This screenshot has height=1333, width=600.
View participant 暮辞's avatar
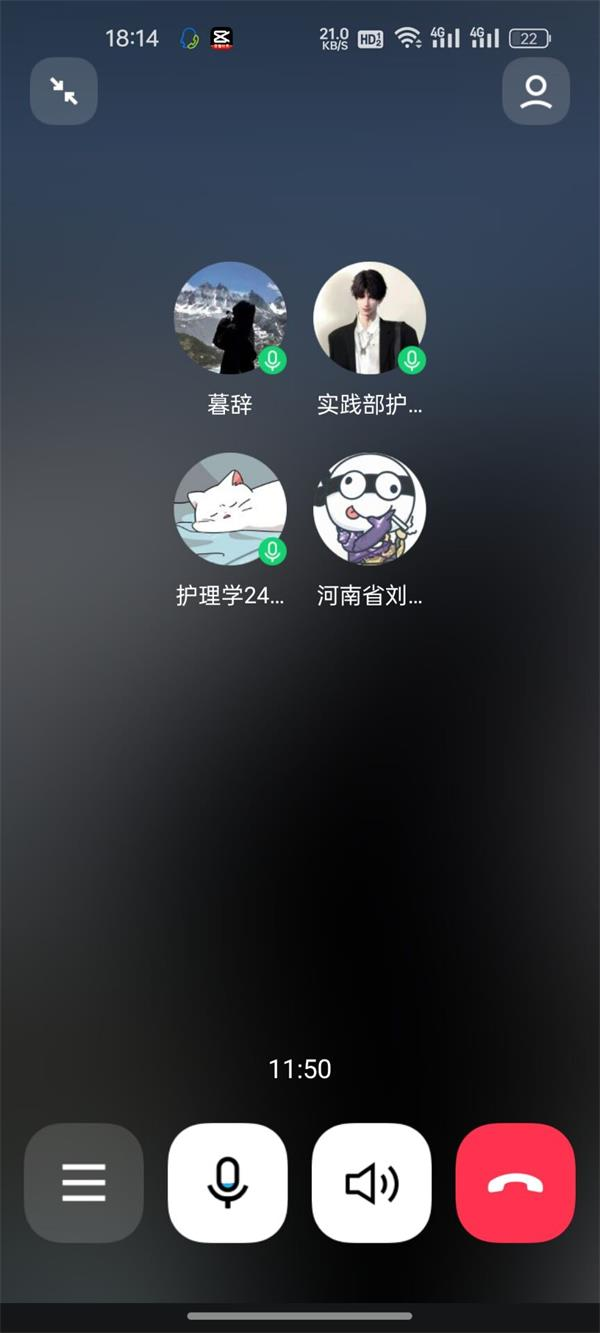point(230,318)
